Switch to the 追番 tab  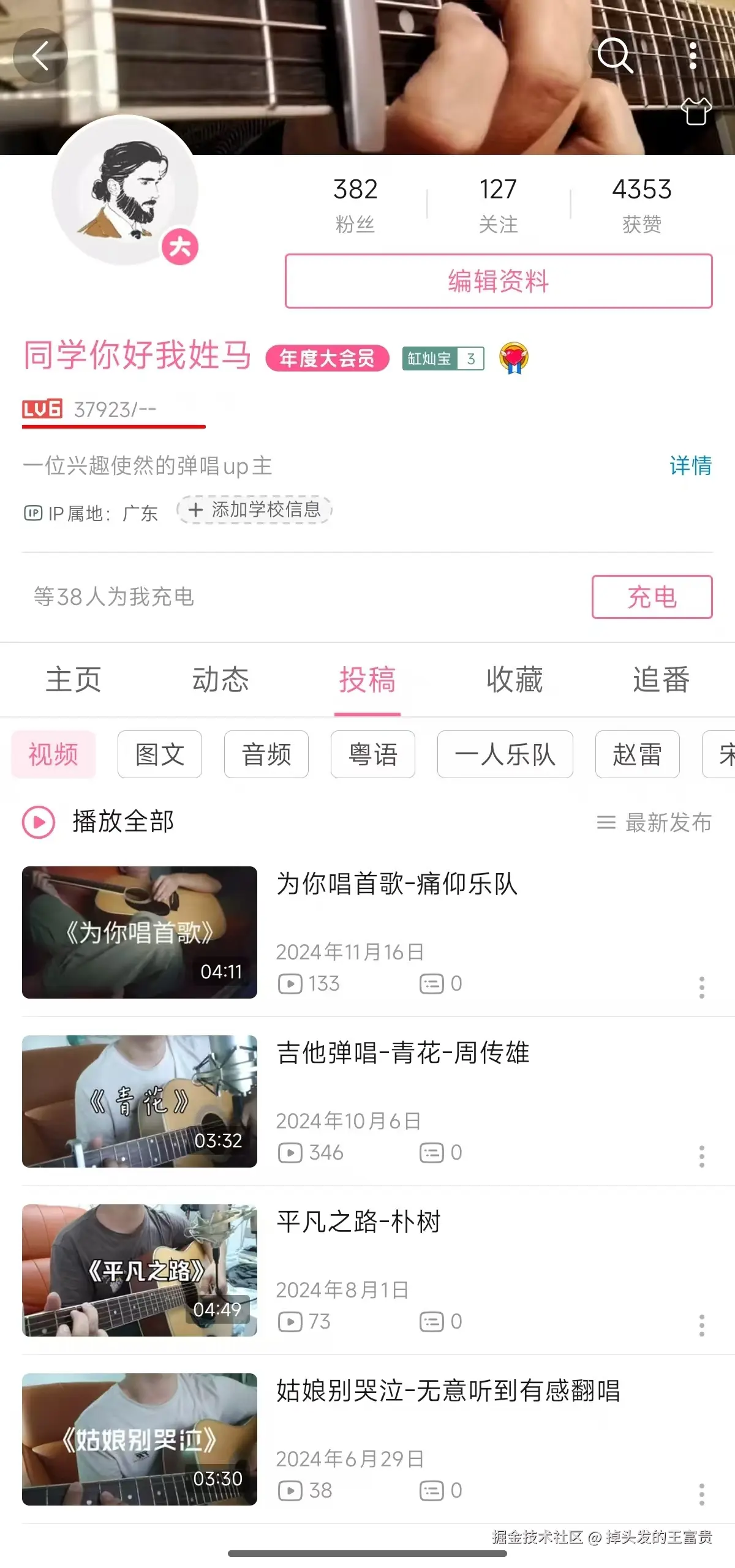pos(661,680)
